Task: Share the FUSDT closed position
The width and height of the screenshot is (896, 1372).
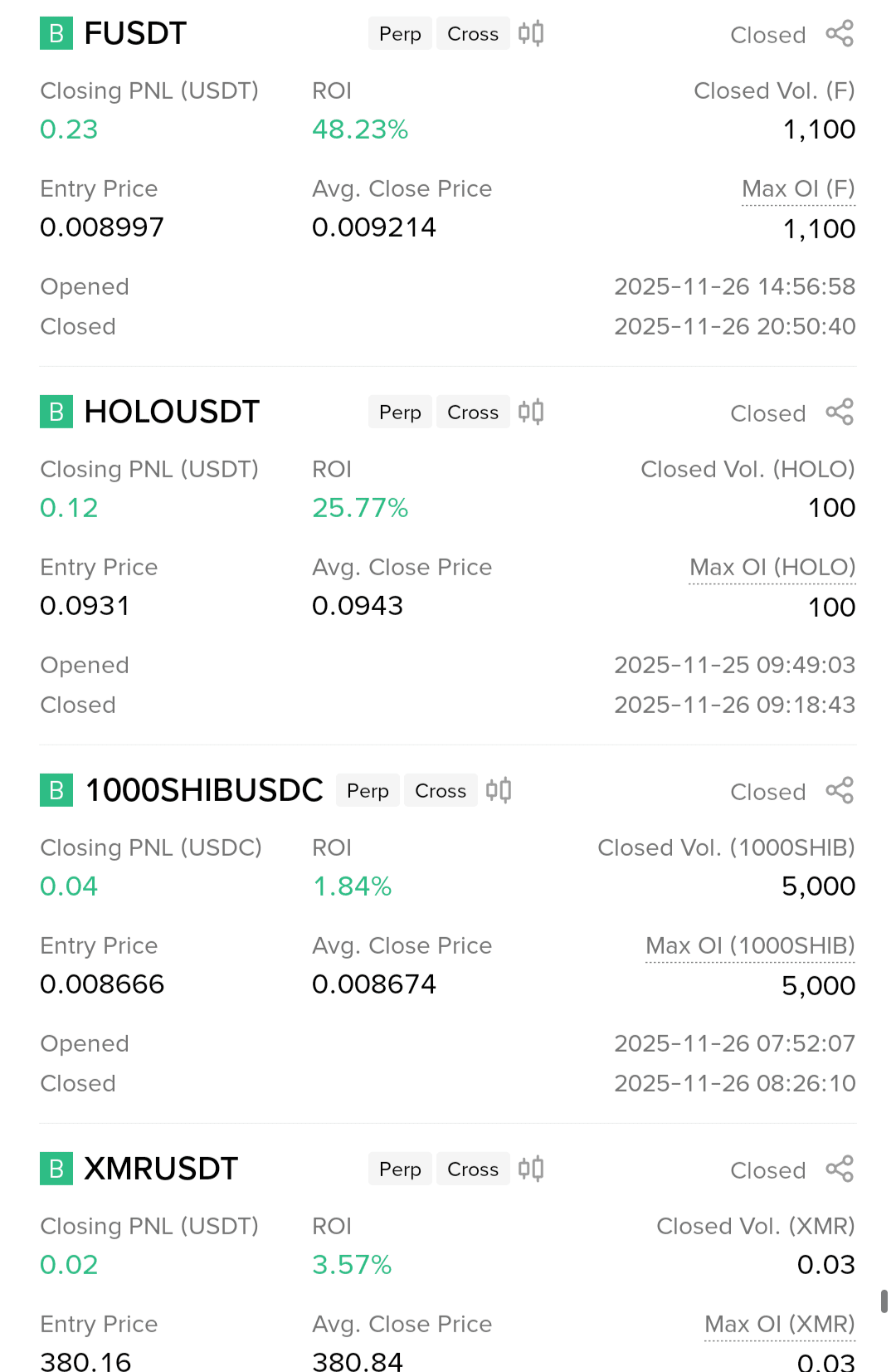Action: (840, 34)
